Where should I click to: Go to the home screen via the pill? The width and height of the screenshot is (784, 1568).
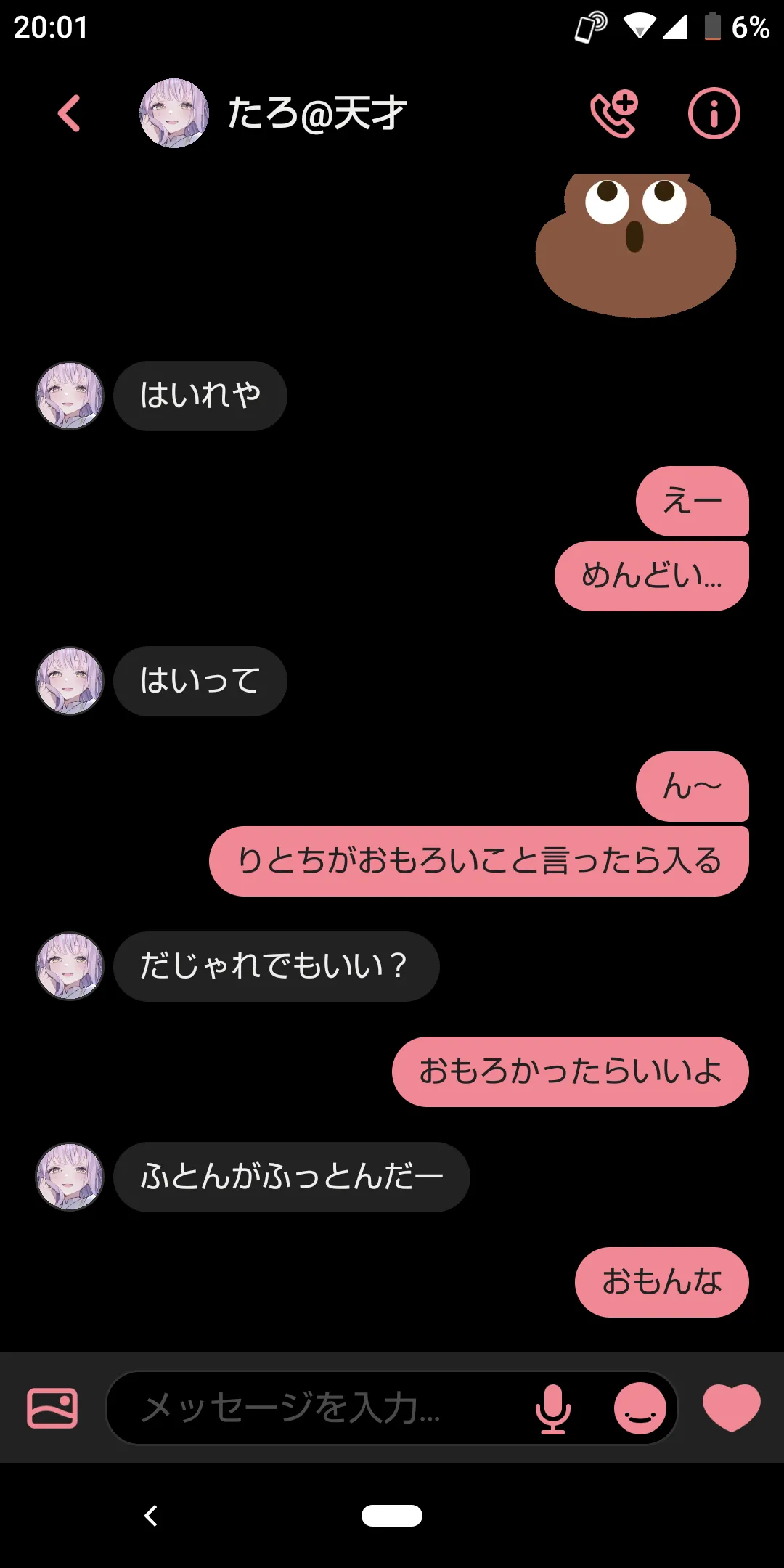click(392, 1516)
